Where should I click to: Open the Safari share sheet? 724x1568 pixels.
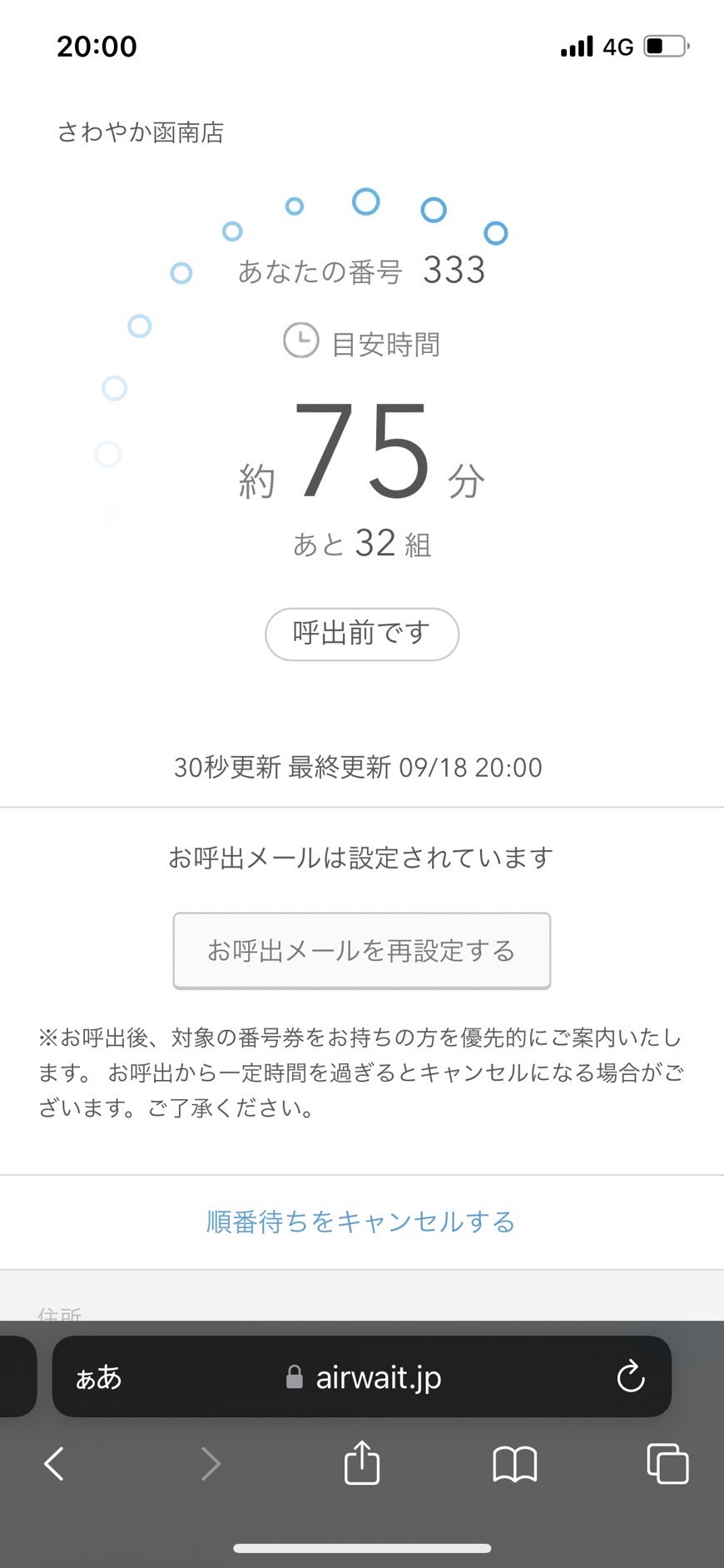(361, 1463)
